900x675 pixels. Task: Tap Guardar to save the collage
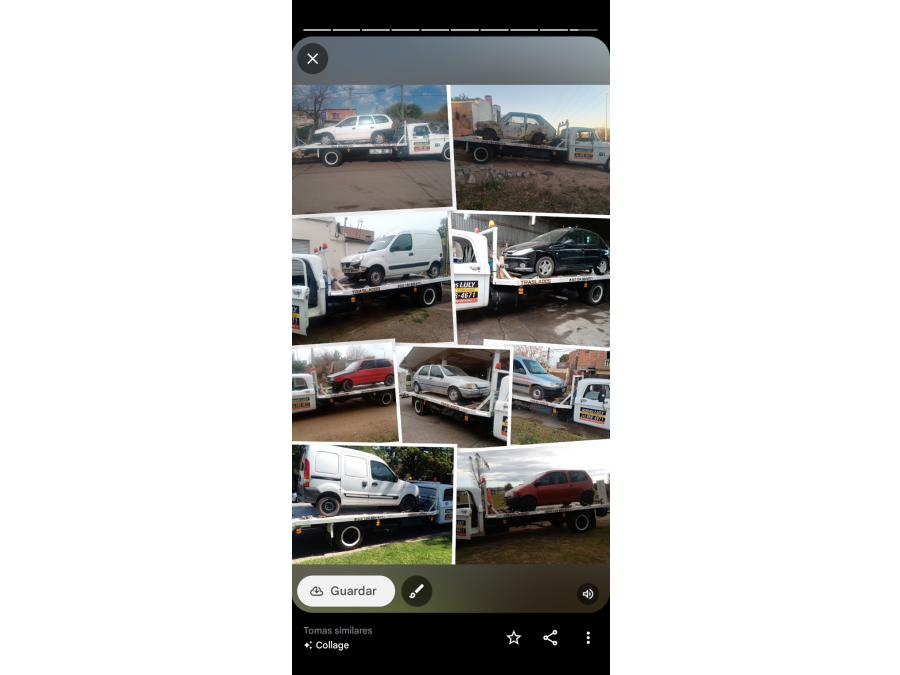click(x=346, y=591)
